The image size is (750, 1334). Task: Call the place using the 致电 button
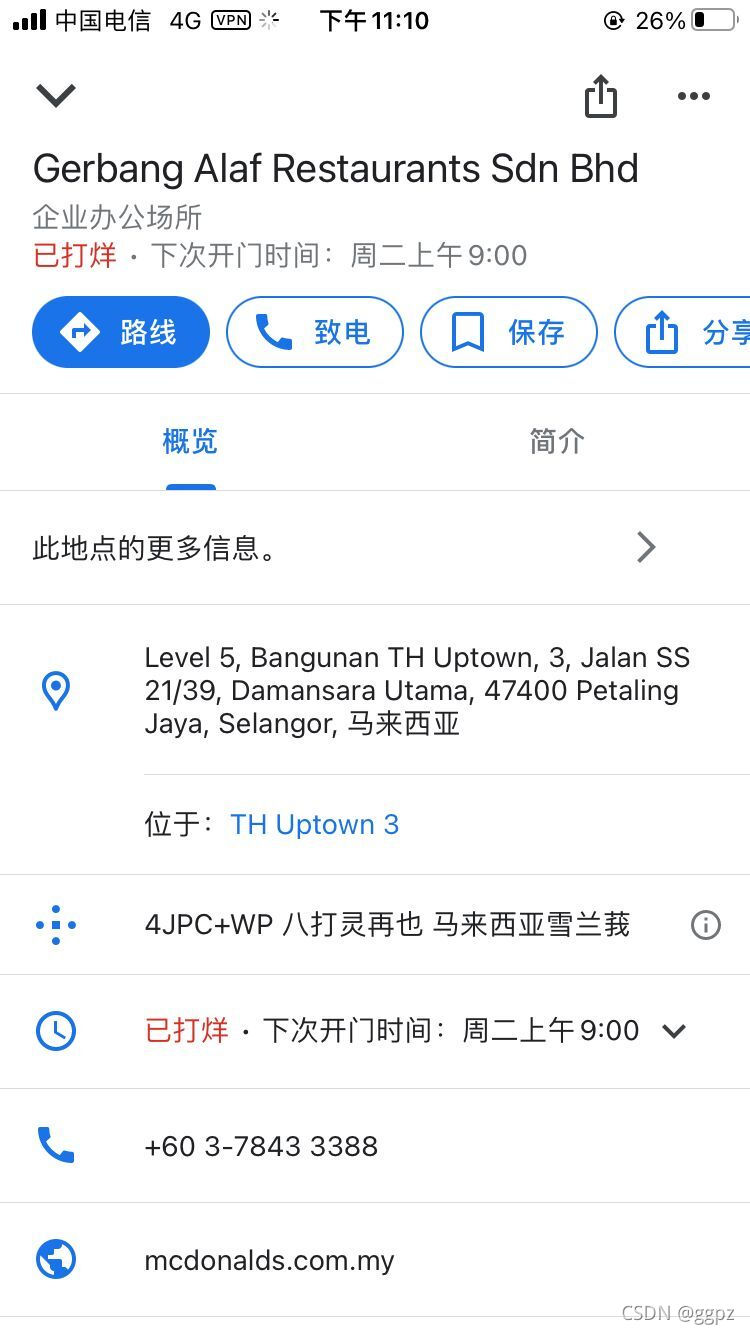point(314,332)
